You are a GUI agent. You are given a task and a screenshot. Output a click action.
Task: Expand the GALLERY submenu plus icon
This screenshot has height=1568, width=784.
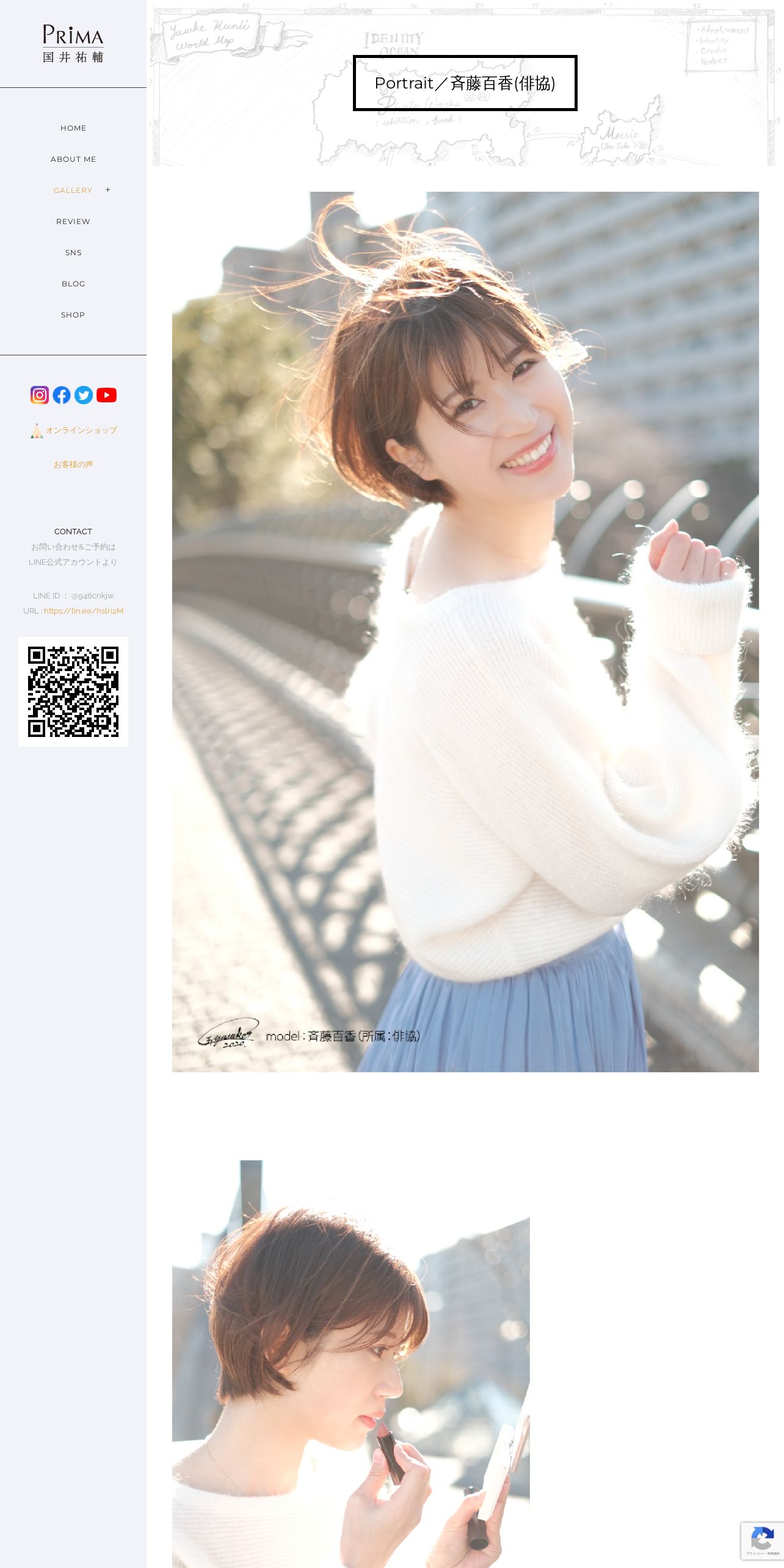pos(108,190)
